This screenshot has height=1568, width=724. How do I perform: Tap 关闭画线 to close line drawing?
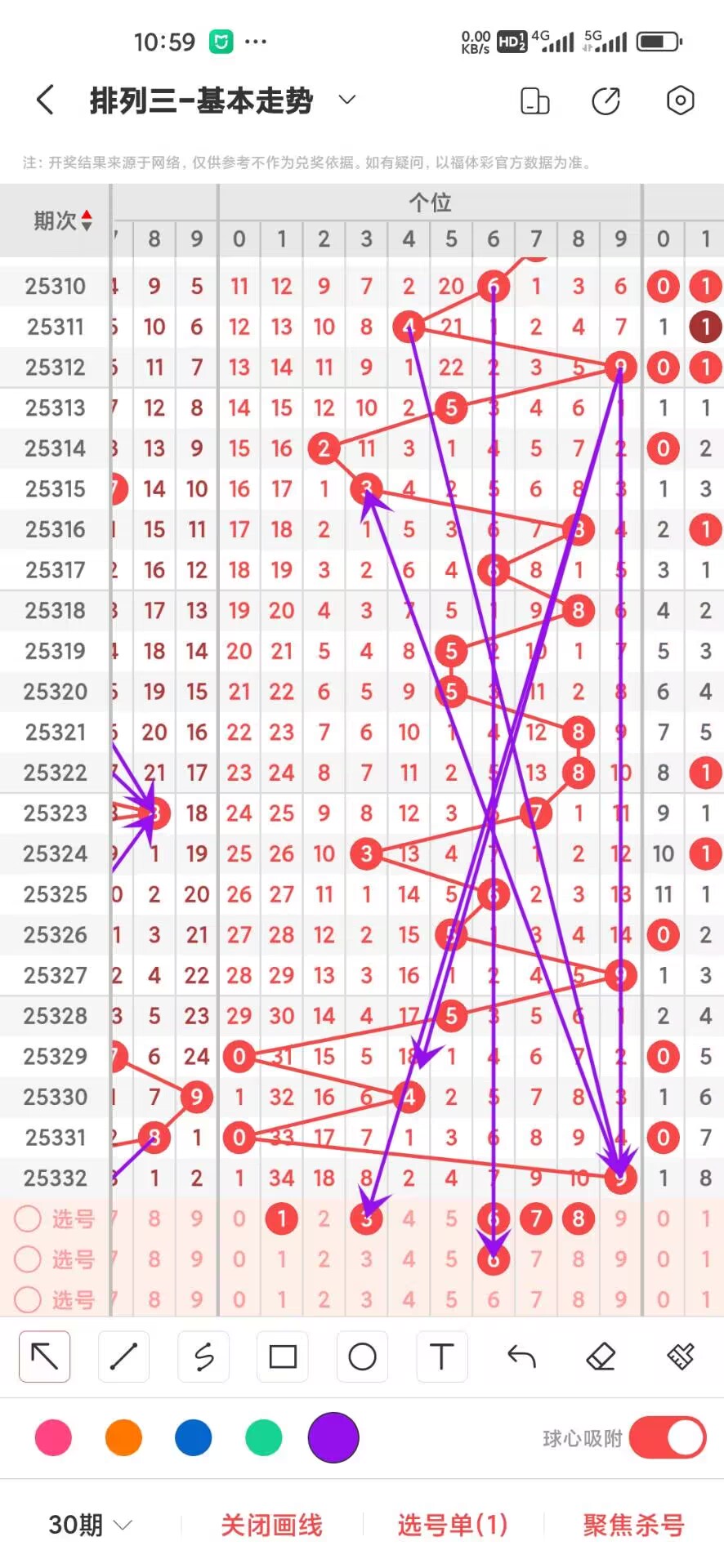point(271,1525)
